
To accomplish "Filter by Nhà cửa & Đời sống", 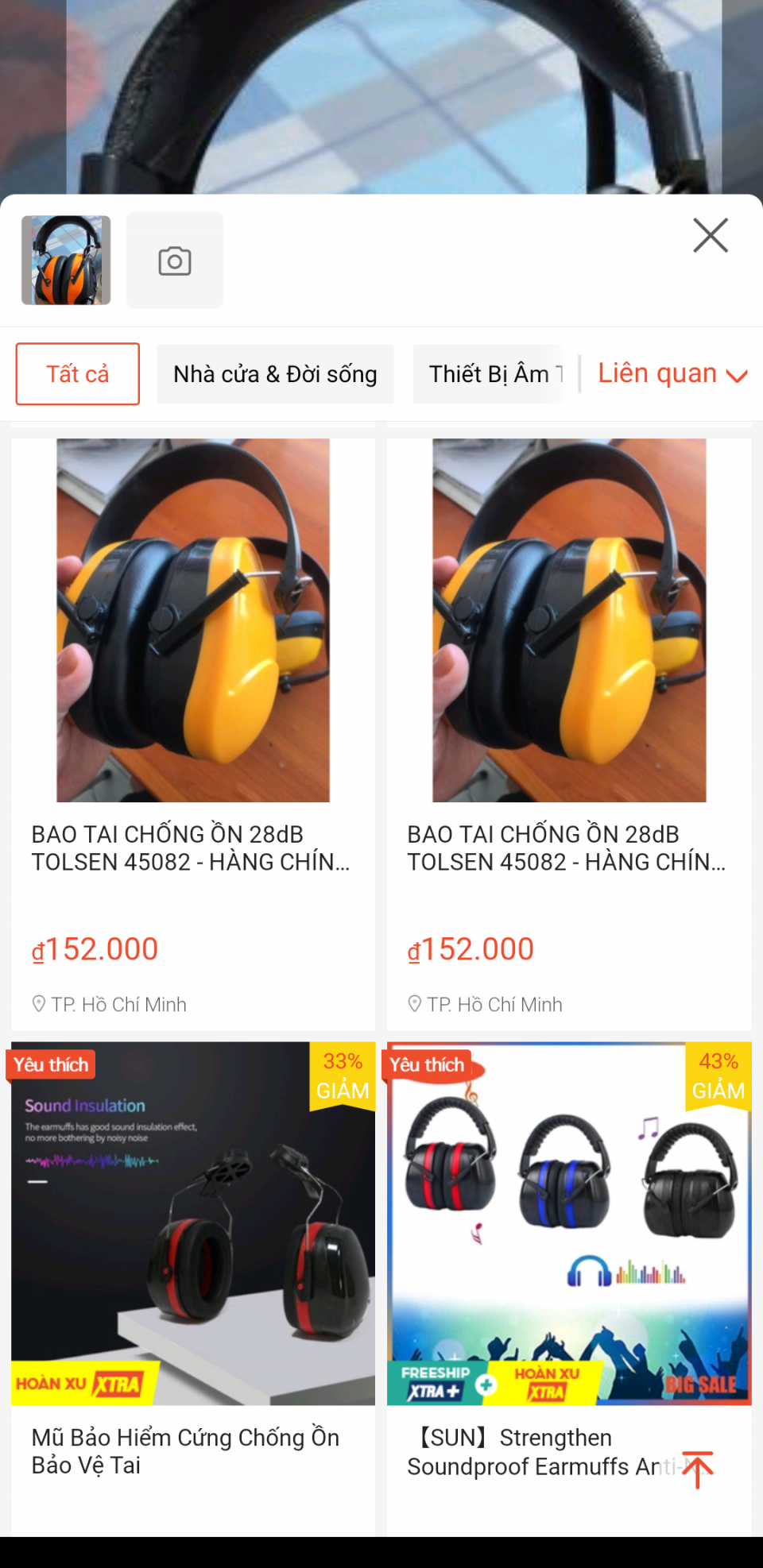I will [275, 374].
